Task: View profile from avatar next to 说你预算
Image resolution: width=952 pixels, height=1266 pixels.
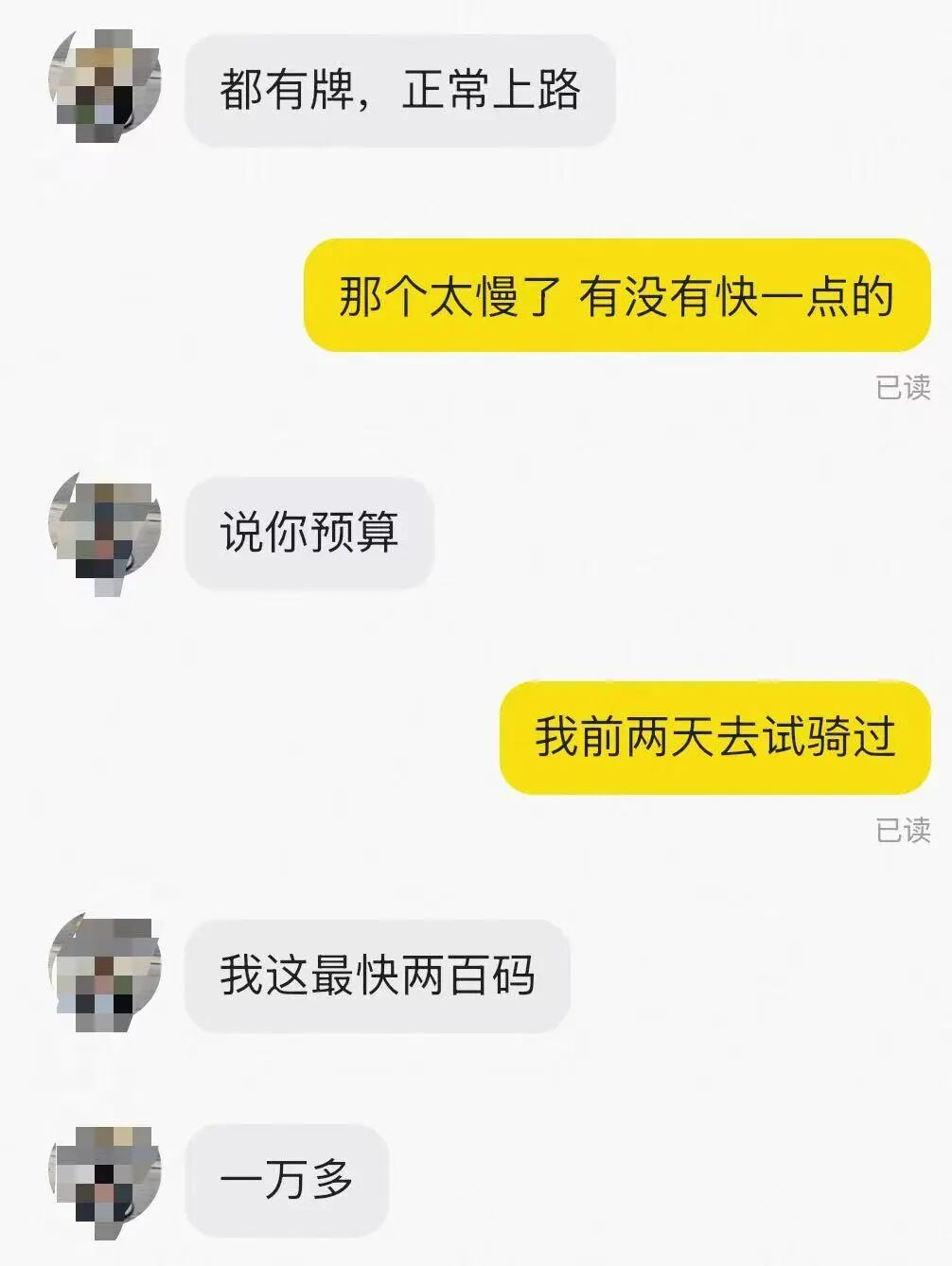Action: (x=104, y=531)
